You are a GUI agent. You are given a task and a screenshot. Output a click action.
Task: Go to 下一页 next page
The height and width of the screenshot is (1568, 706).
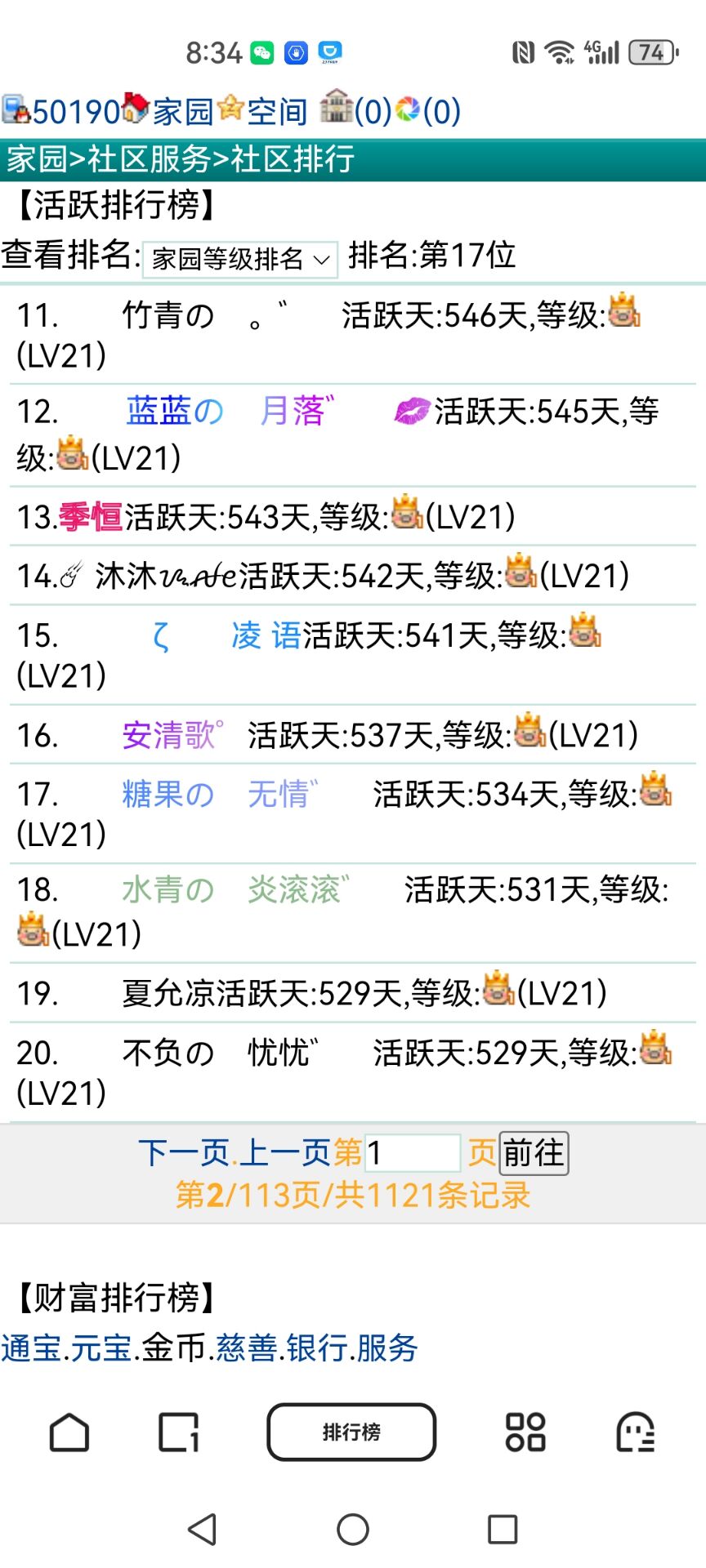(184, 1153)
